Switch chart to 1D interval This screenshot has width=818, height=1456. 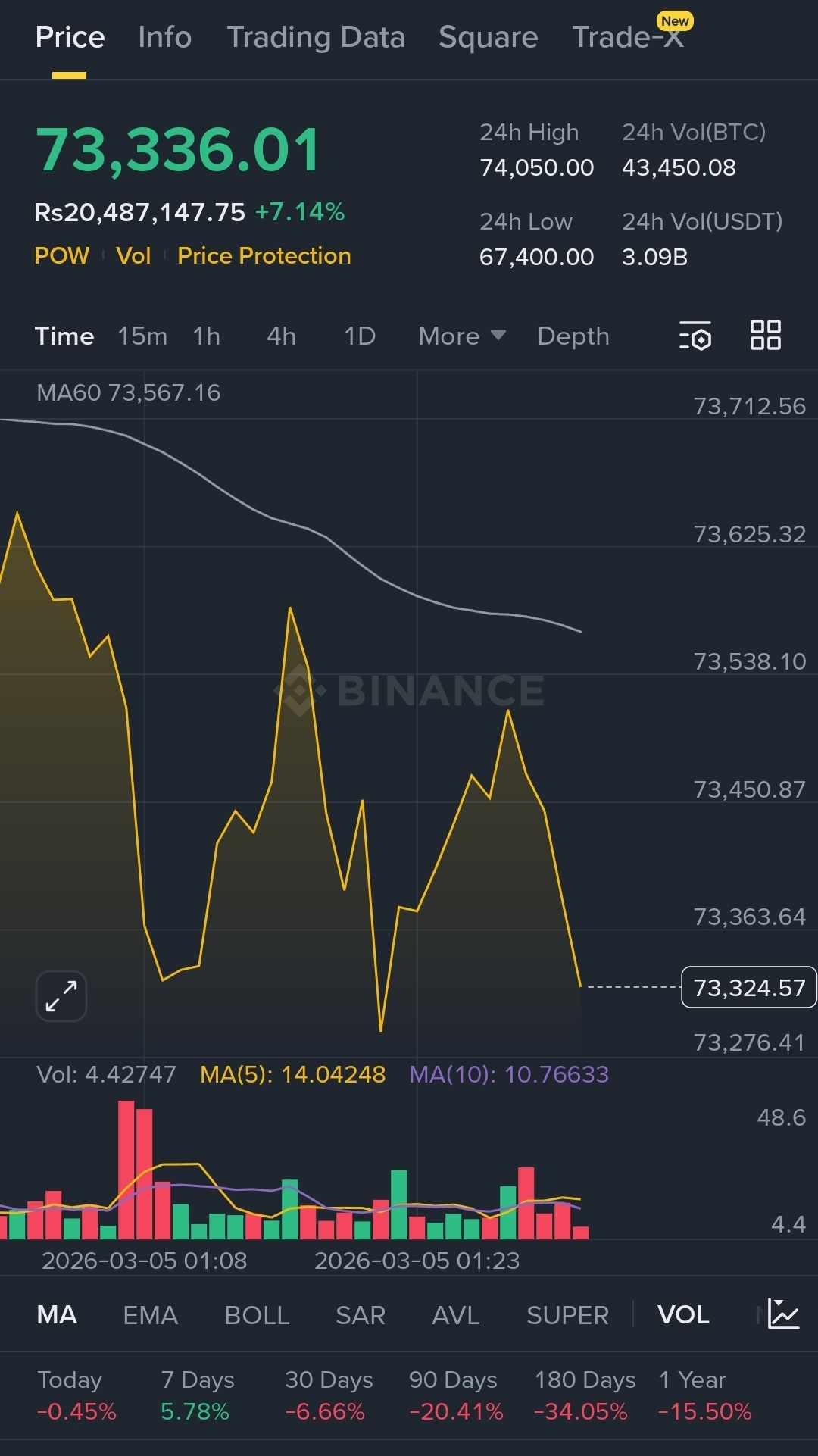coord(360,336)
